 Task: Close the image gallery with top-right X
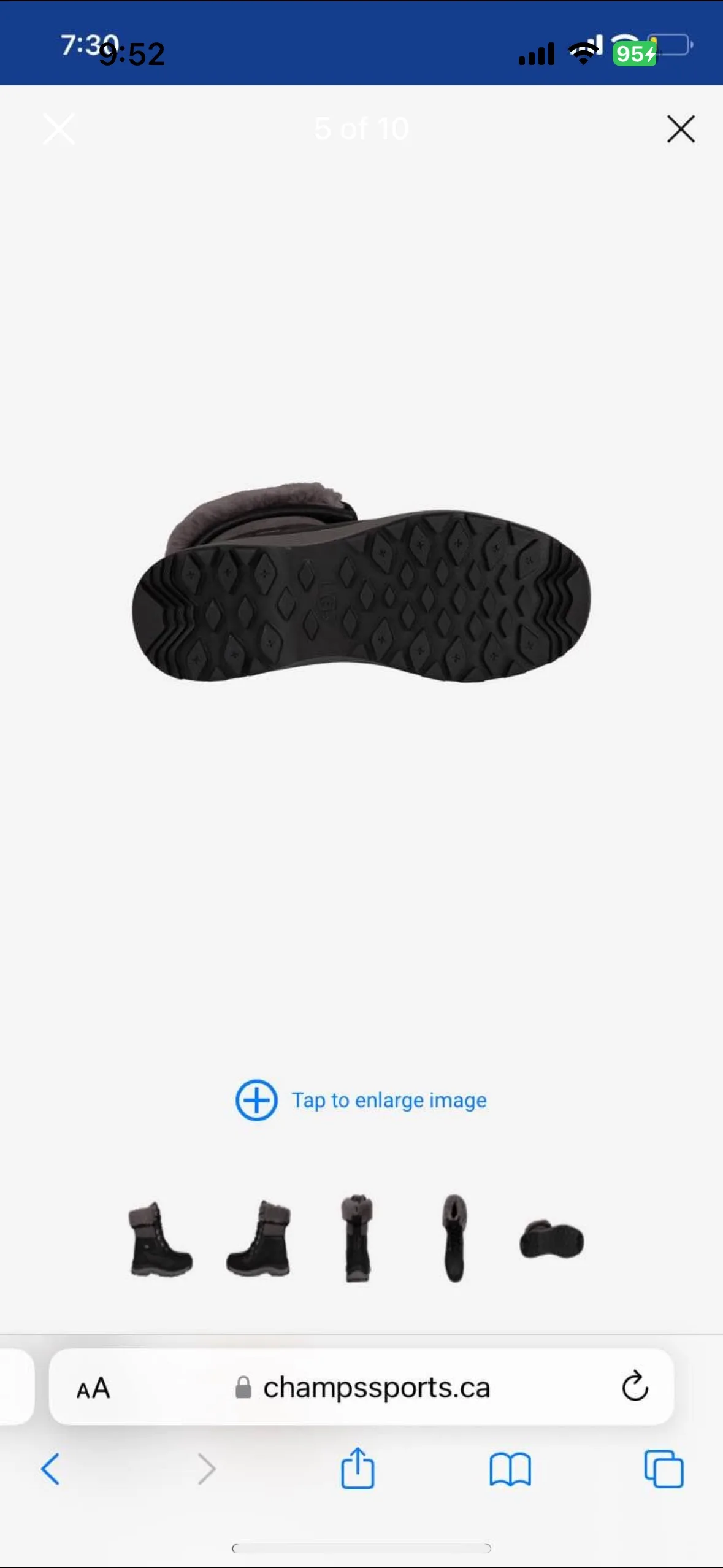pyautogui.click(x=680, y=129)
